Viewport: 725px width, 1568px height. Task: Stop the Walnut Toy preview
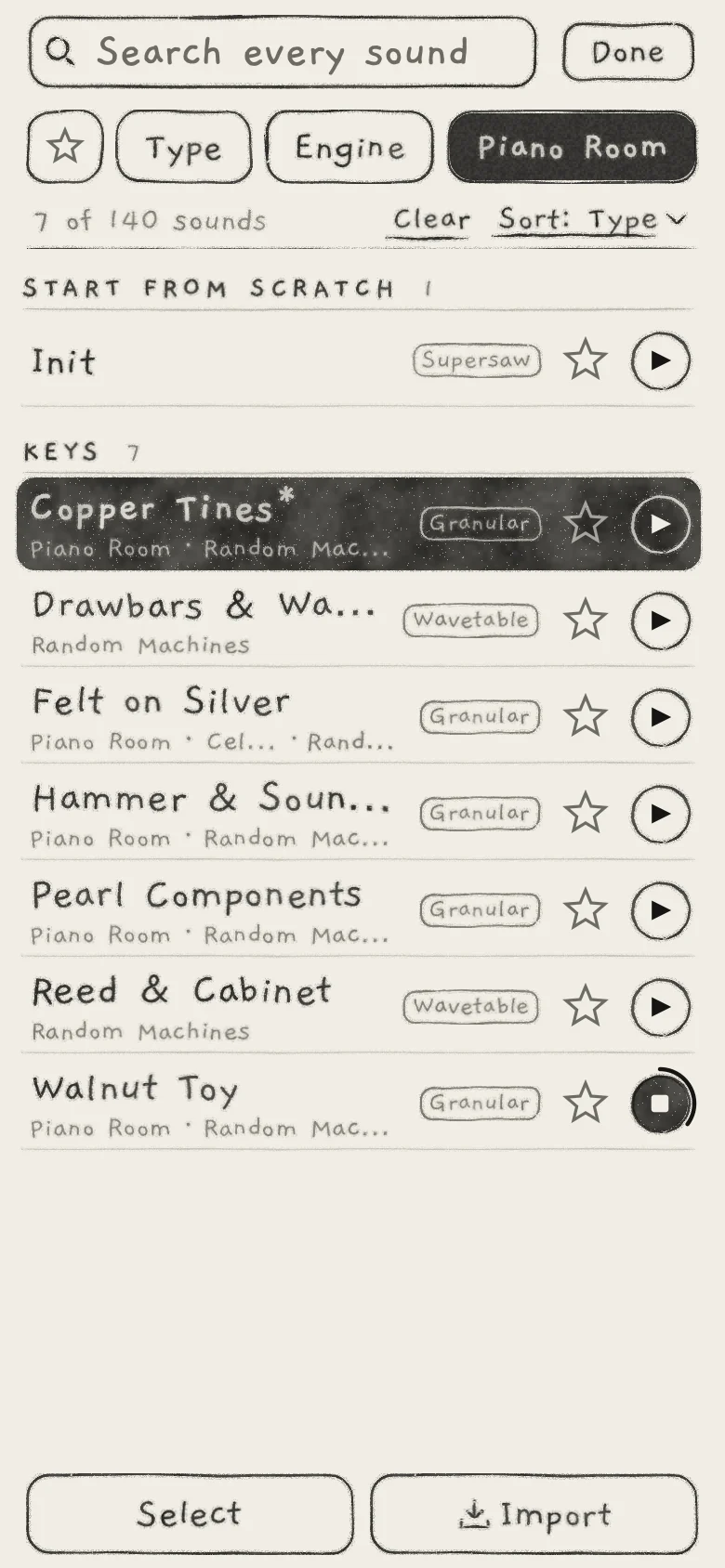pos(661,1103)
